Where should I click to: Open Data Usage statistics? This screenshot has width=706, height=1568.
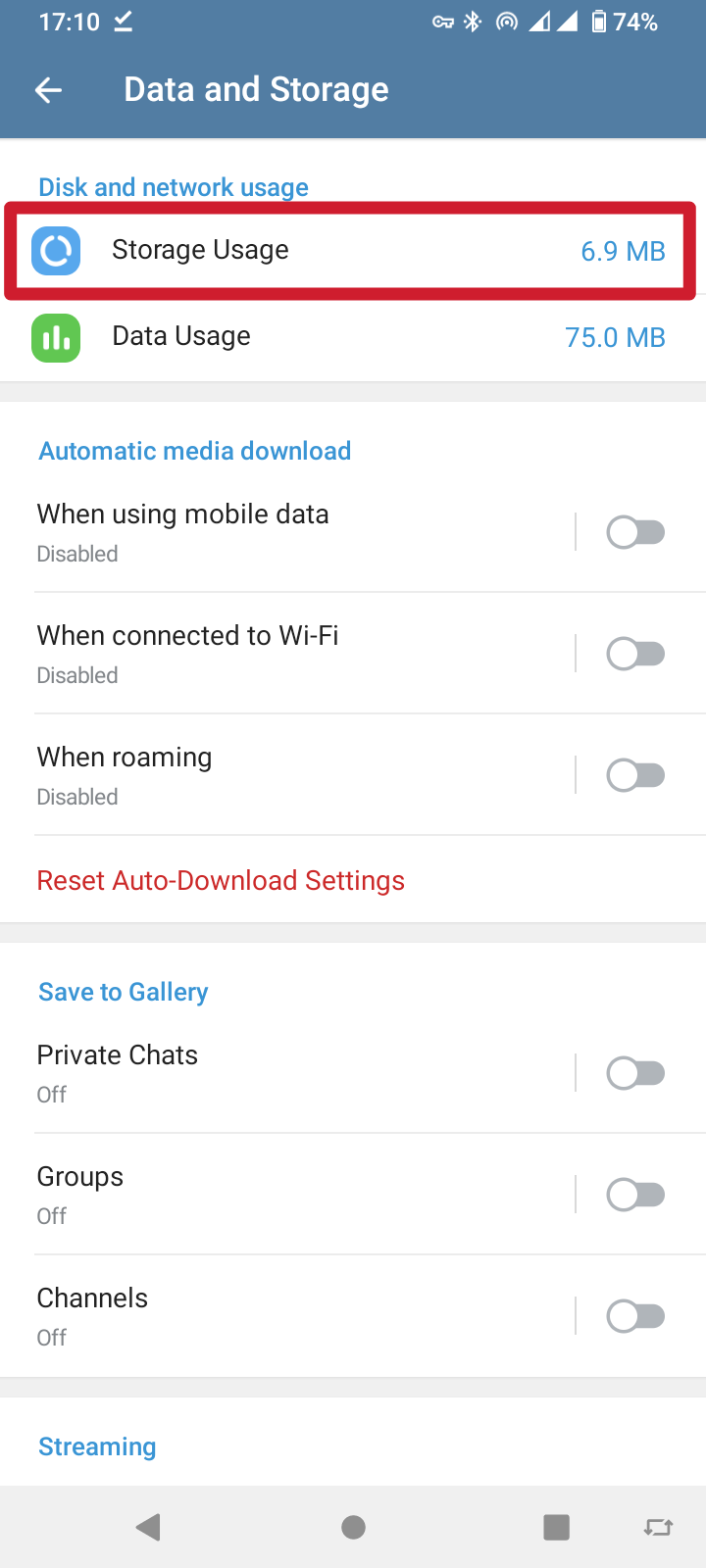pyautogui.click(x=349, y=337)
